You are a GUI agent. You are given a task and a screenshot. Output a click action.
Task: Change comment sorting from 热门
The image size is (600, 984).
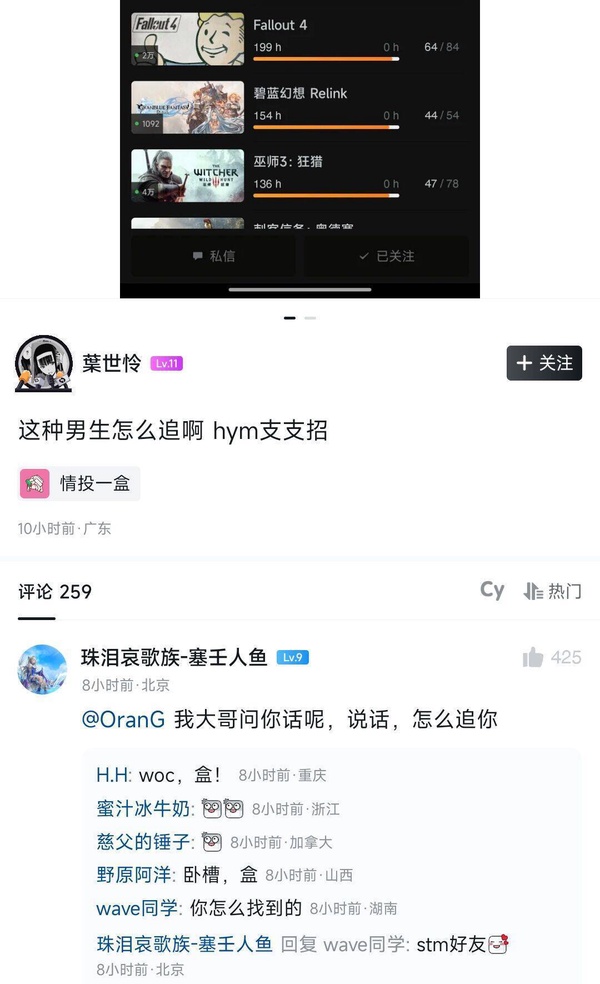point(552,591)
